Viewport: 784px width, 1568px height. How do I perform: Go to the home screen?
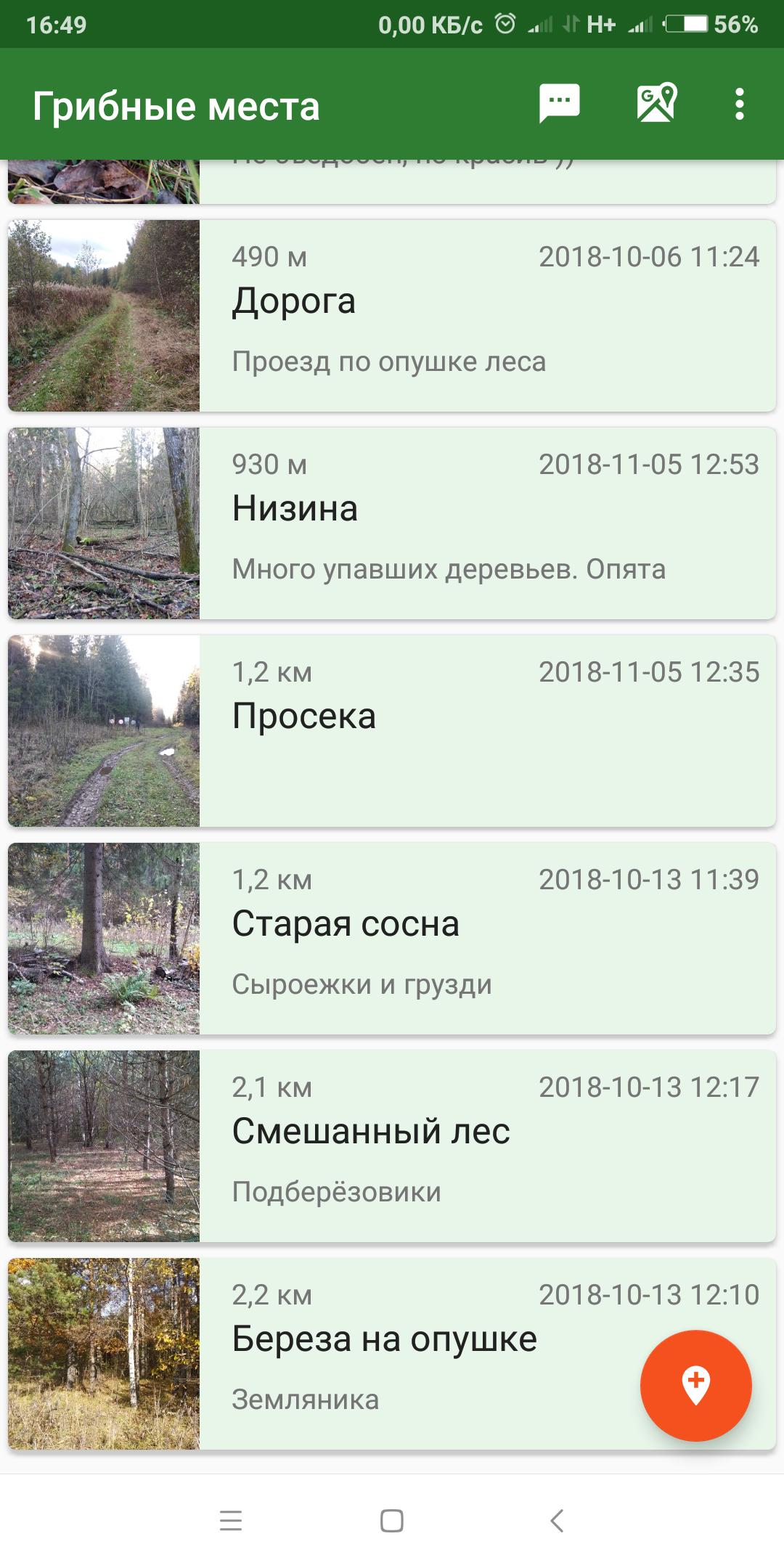point(392,1521)
